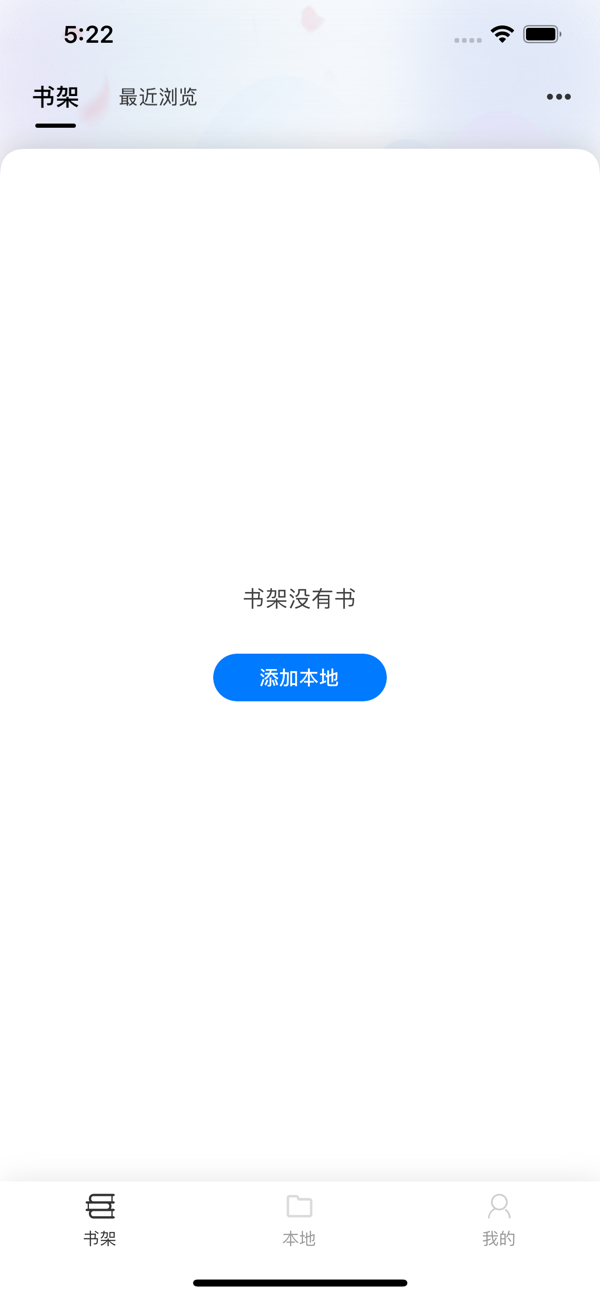Go to the 我的 profile tab

[499, 1219]
